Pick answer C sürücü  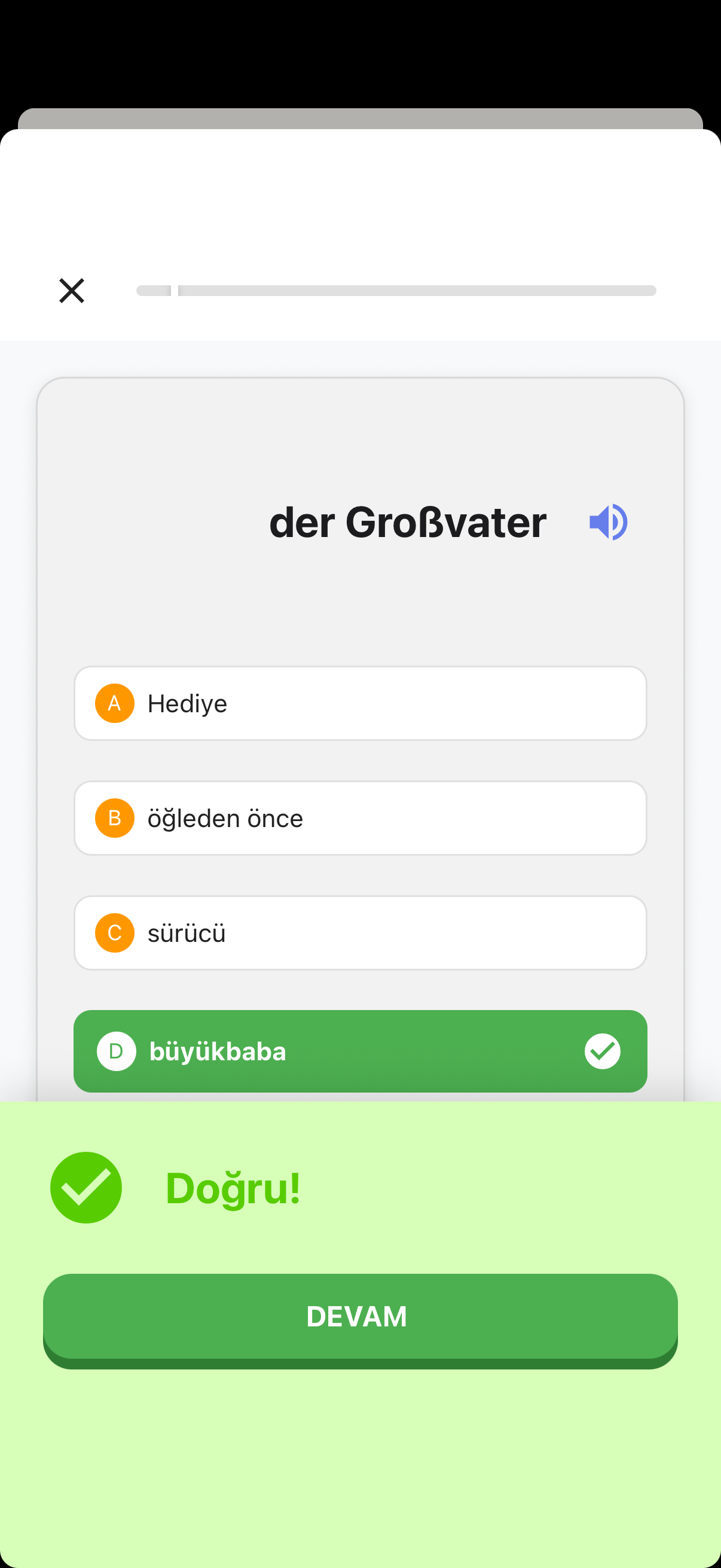pyautogui.click(x=360, y=932)
